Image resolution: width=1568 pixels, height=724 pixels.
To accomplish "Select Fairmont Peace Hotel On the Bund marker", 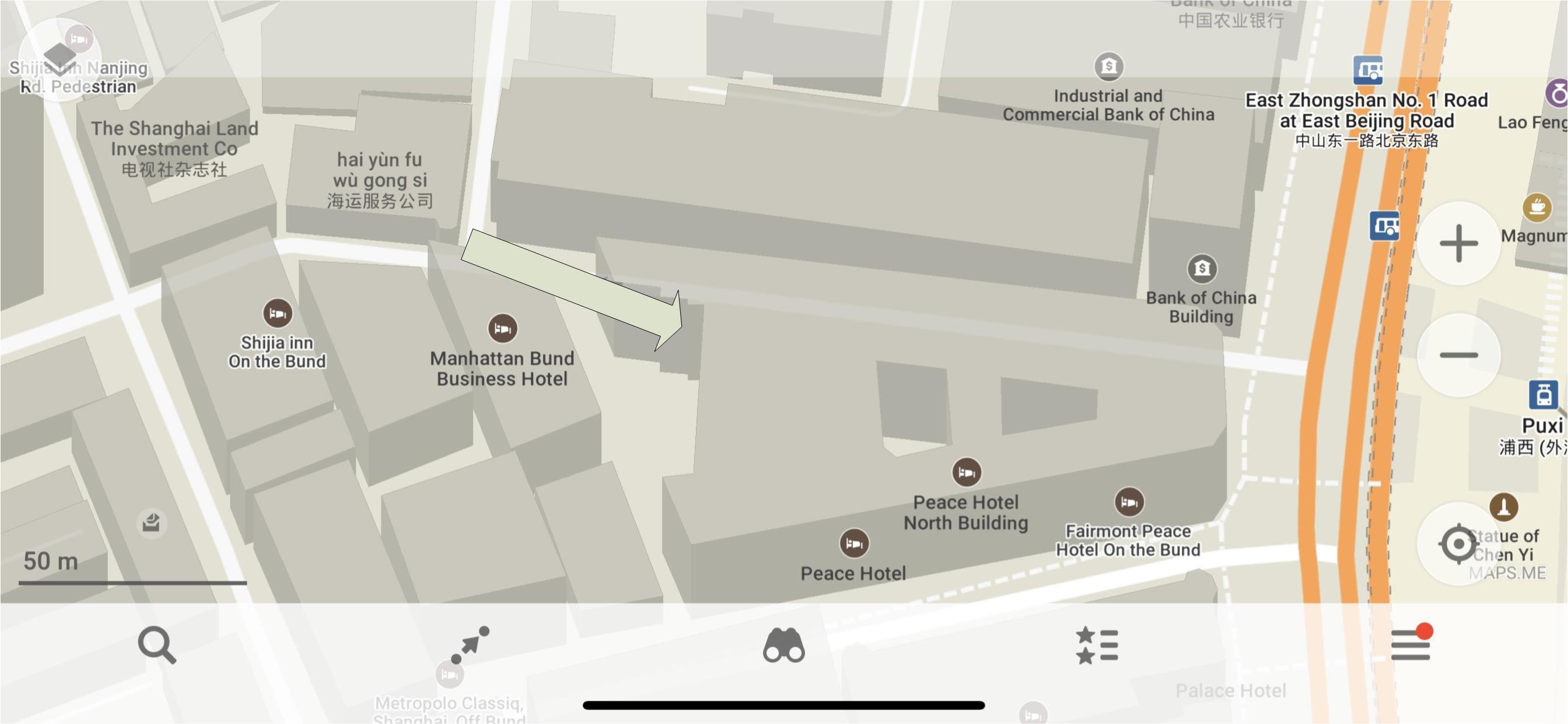I will tap(1129, 502).
